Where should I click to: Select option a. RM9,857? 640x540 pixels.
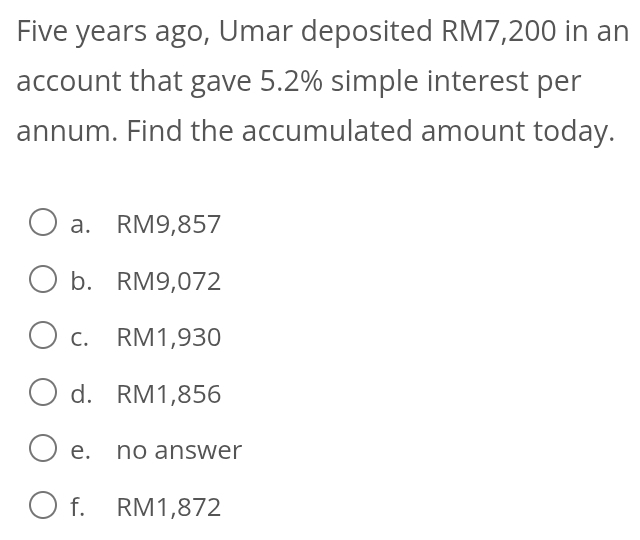[43, 224]
